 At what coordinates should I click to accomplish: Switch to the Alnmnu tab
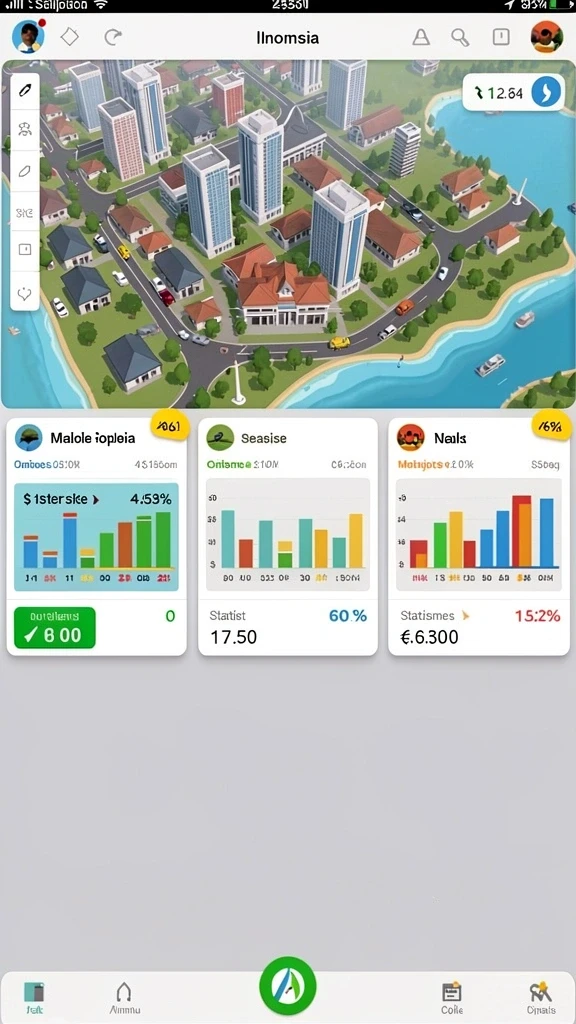(123, 999)
